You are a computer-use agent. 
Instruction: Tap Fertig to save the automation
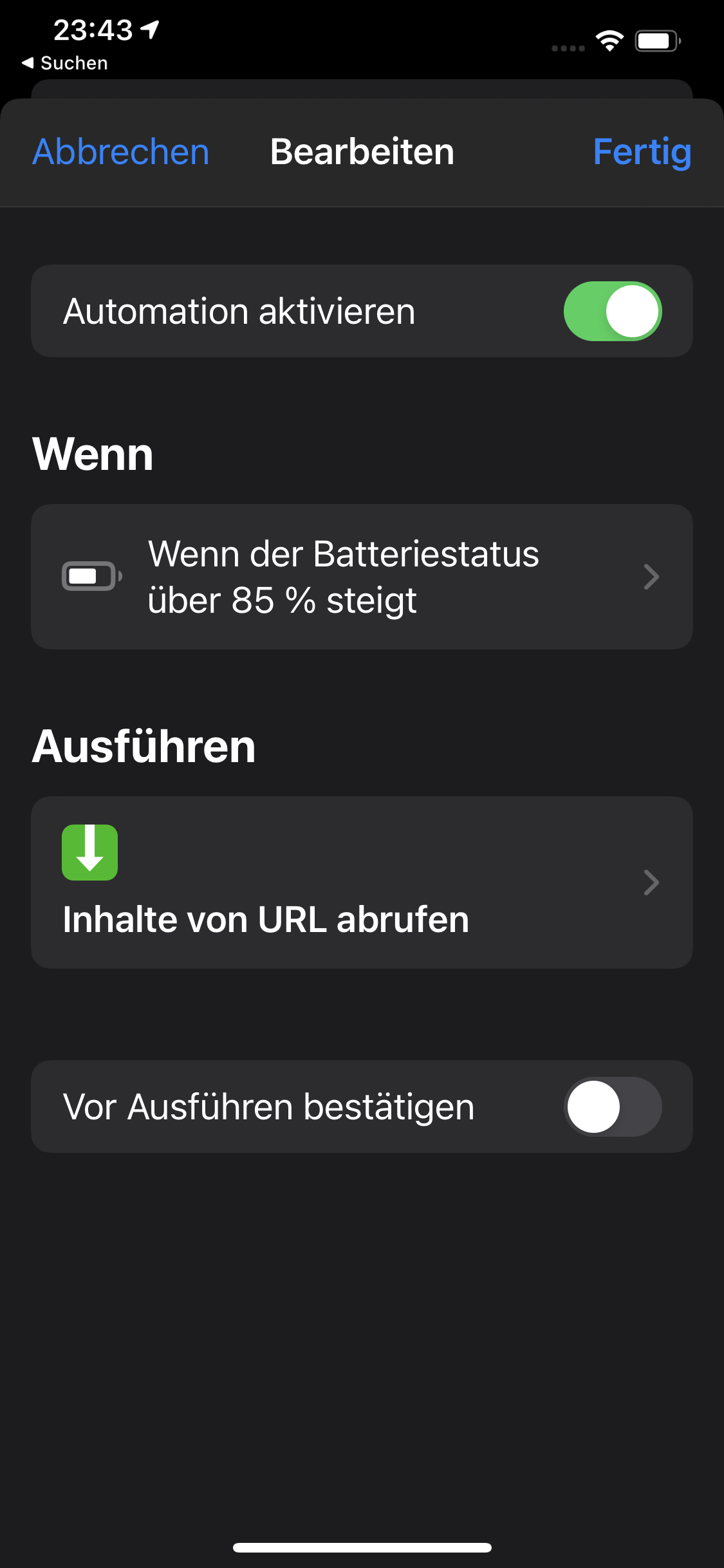642,152
